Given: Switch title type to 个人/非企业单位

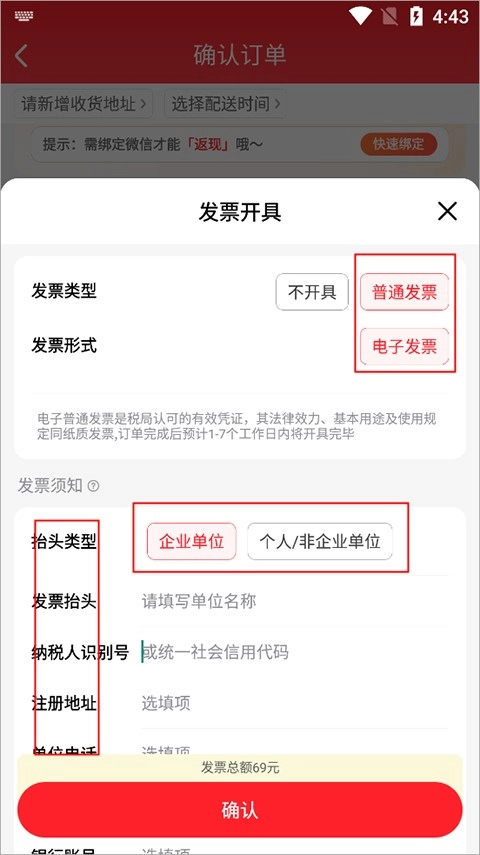Looking at the screenshot, I should click(x=320, y=541).
